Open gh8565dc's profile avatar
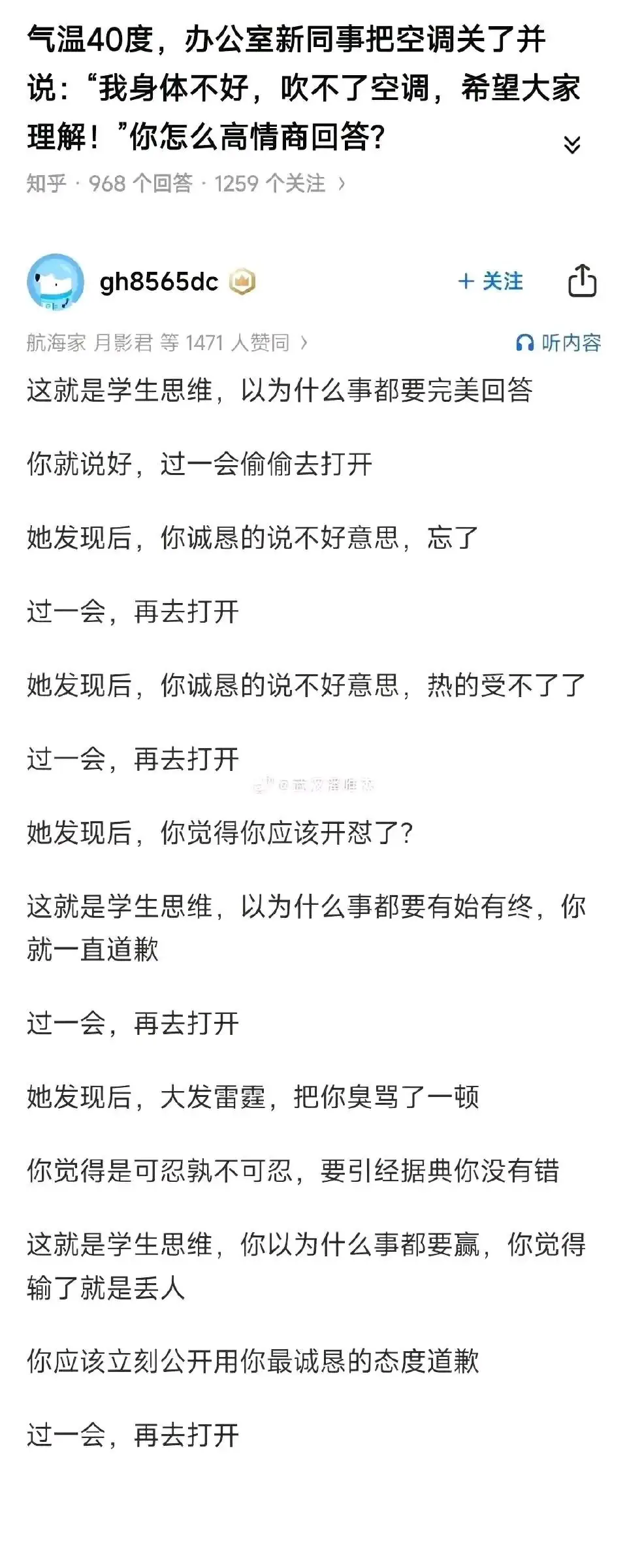The width and height of the screenshot is (627, 1568). (x=56, y=282)
